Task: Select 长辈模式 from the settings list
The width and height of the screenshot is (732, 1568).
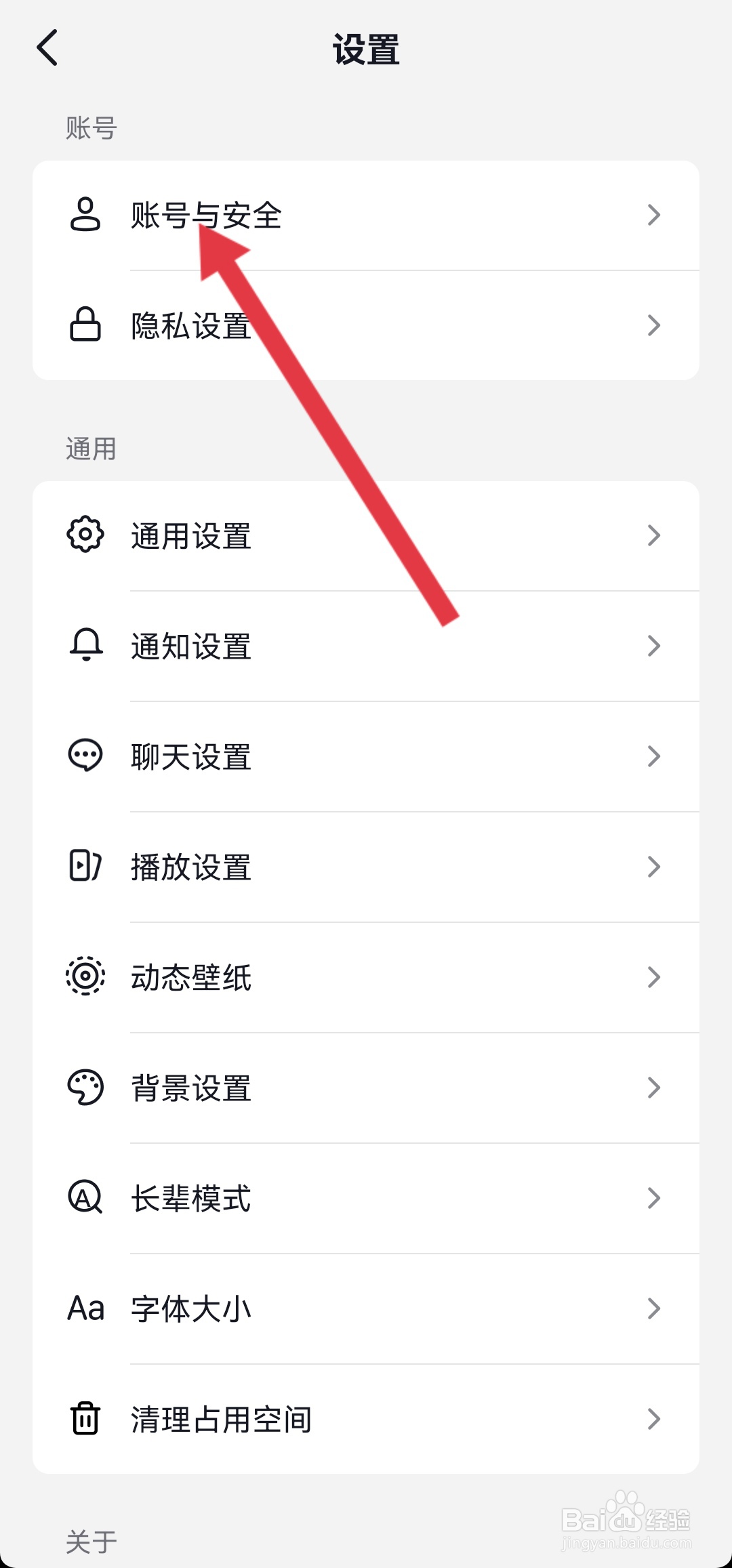Action: pyautogui.click(x=190, y=1197)
